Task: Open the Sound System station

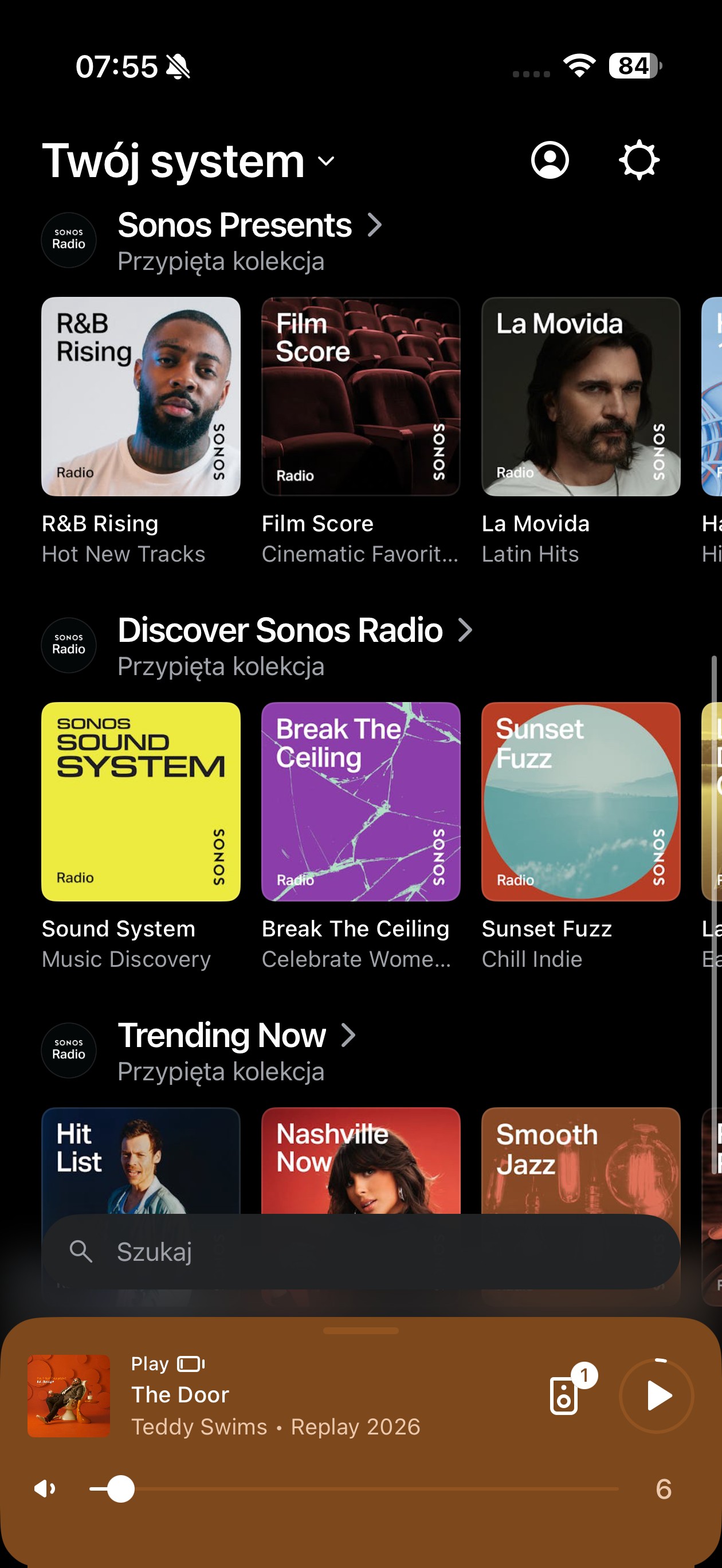Action: pos(140,801)
